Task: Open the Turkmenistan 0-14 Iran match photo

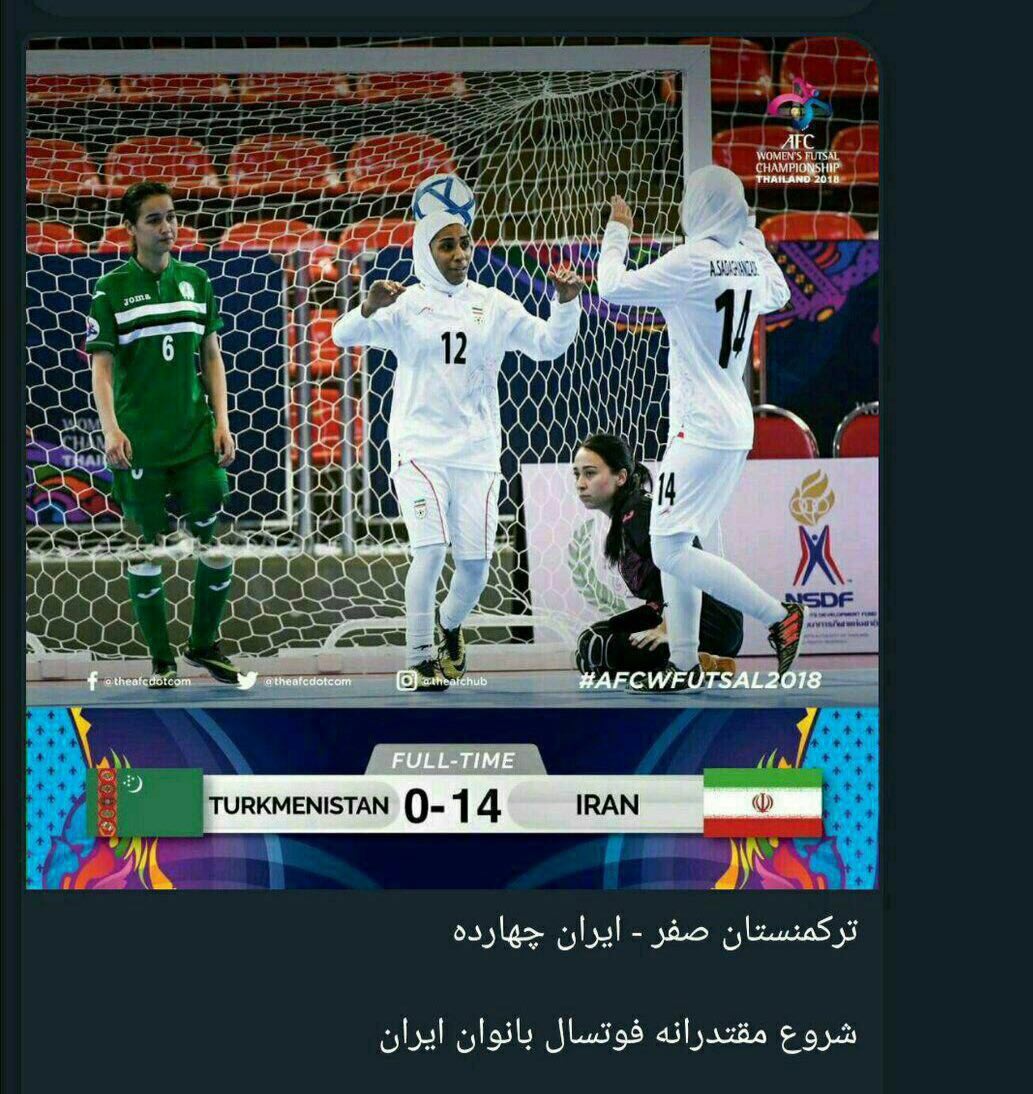Action: [x=451, y=463]
